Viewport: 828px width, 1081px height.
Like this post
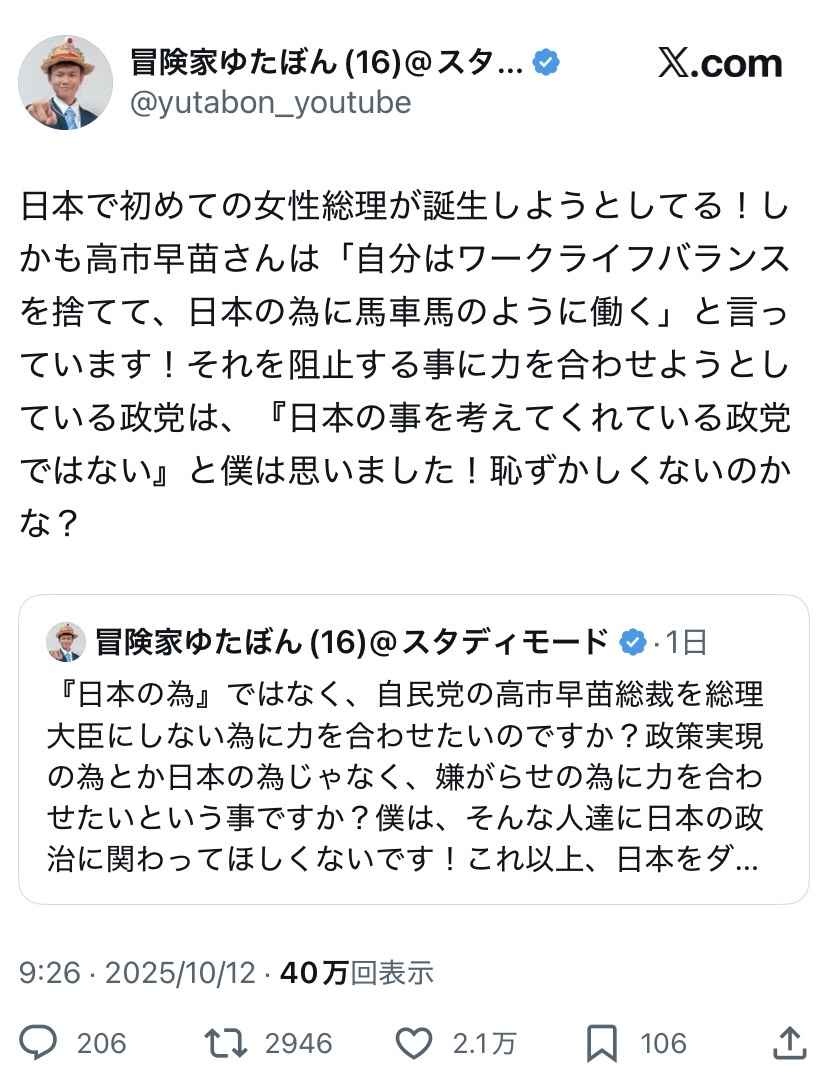coord(413,1043)
